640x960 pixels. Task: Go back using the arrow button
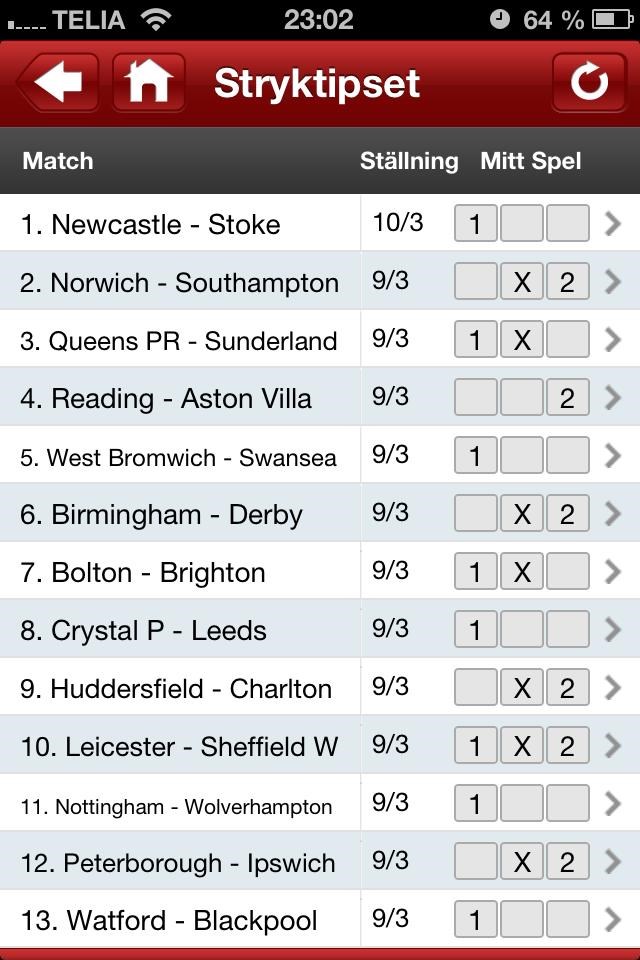pos(58,82)
